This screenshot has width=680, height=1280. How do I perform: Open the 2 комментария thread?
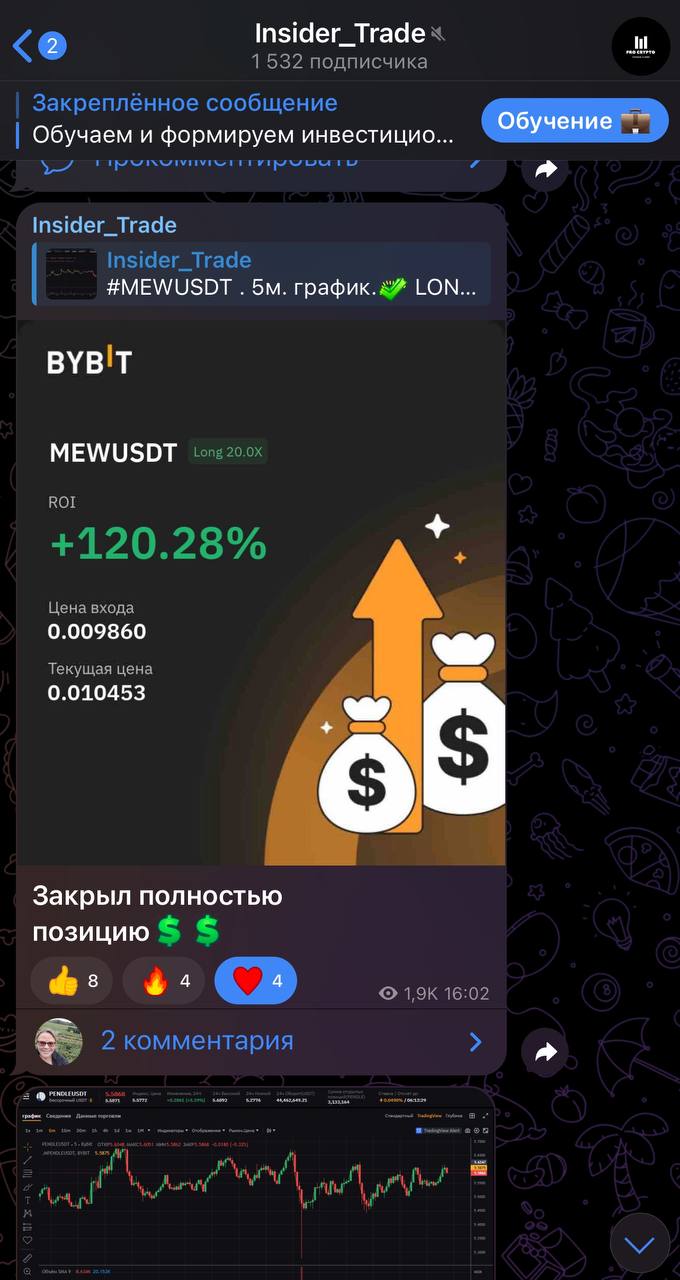[260, 1041]
